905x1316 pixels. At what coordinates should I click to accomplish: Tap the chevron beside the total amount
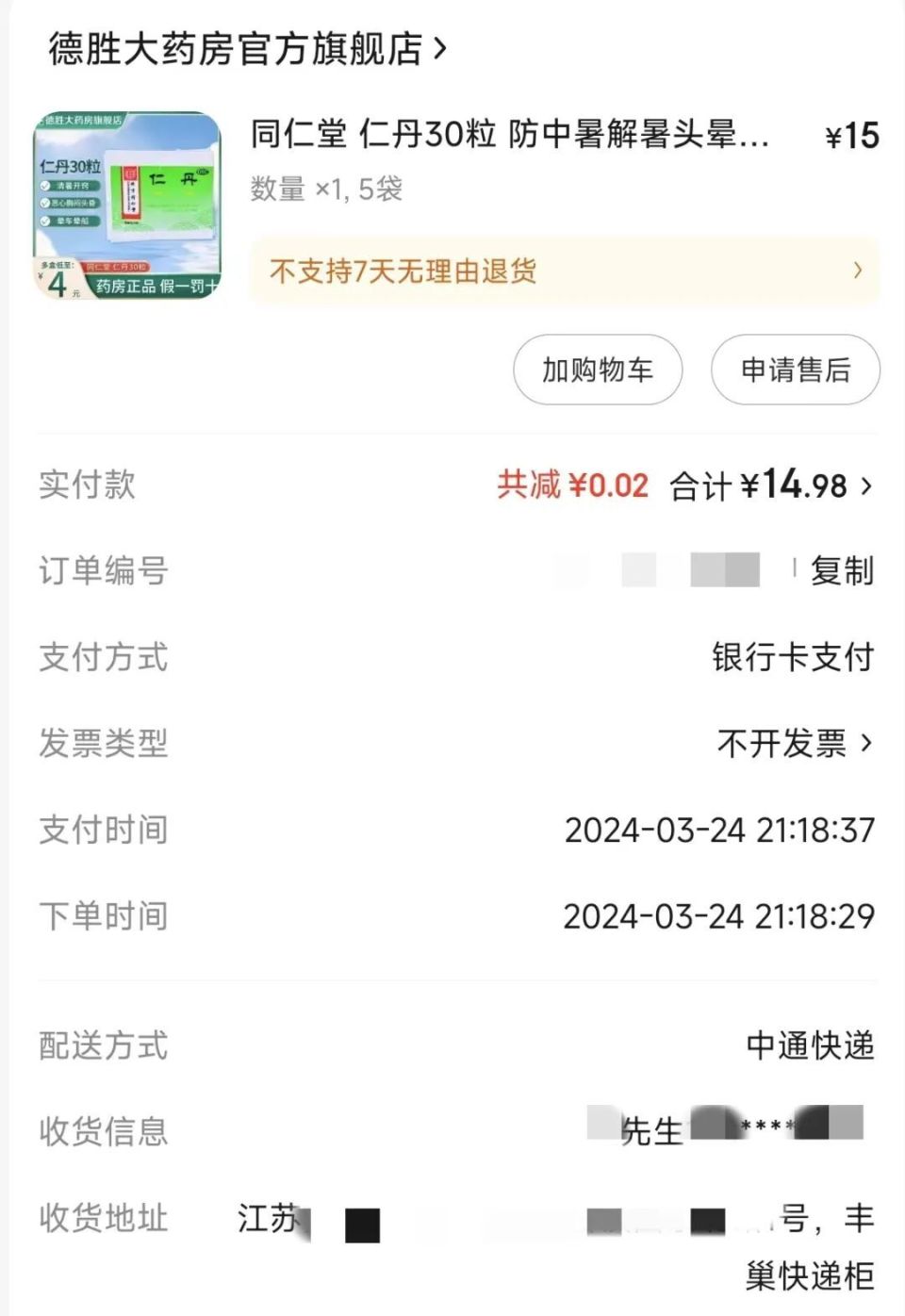(867, 485)
